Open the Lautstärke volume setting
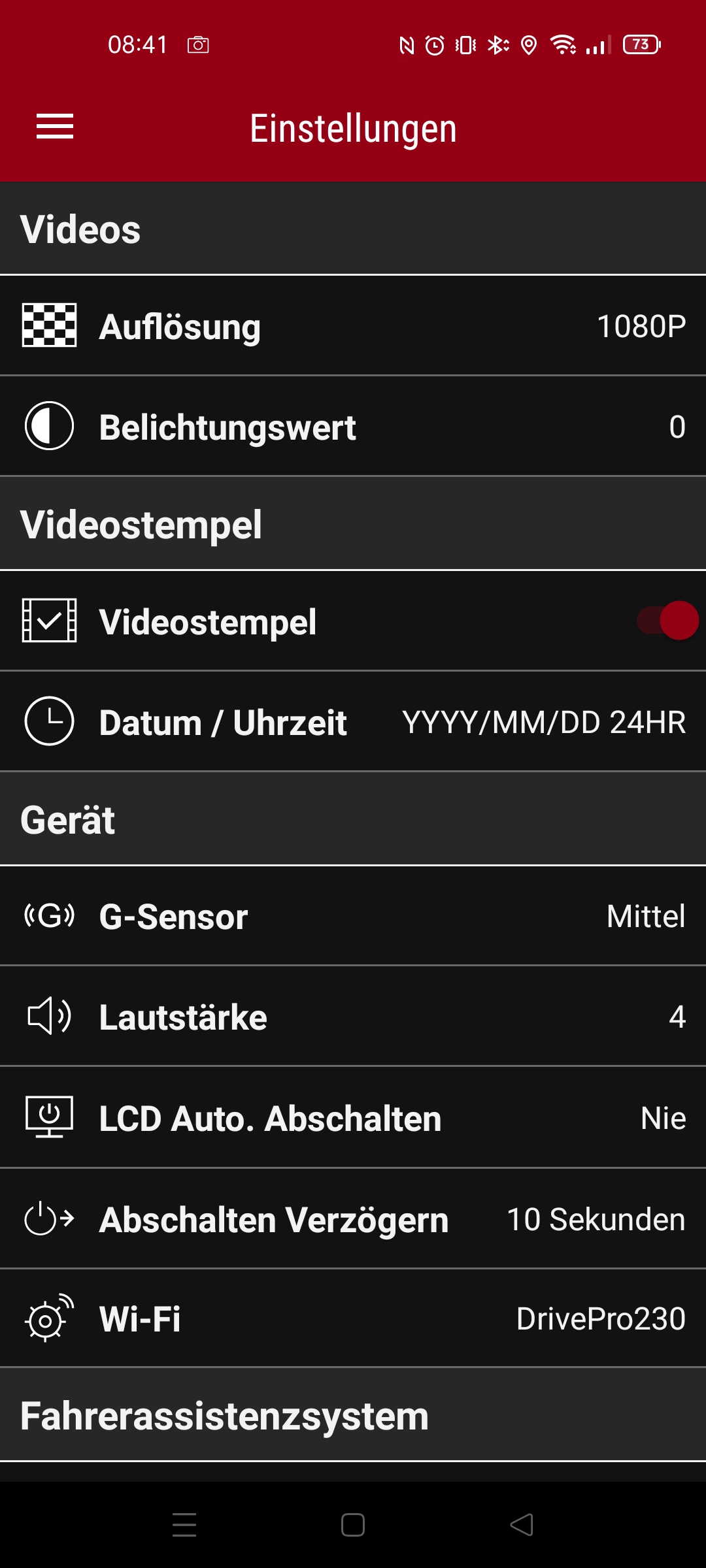This screenshot has height=1568, width=706. click(x=353, y=1017)
